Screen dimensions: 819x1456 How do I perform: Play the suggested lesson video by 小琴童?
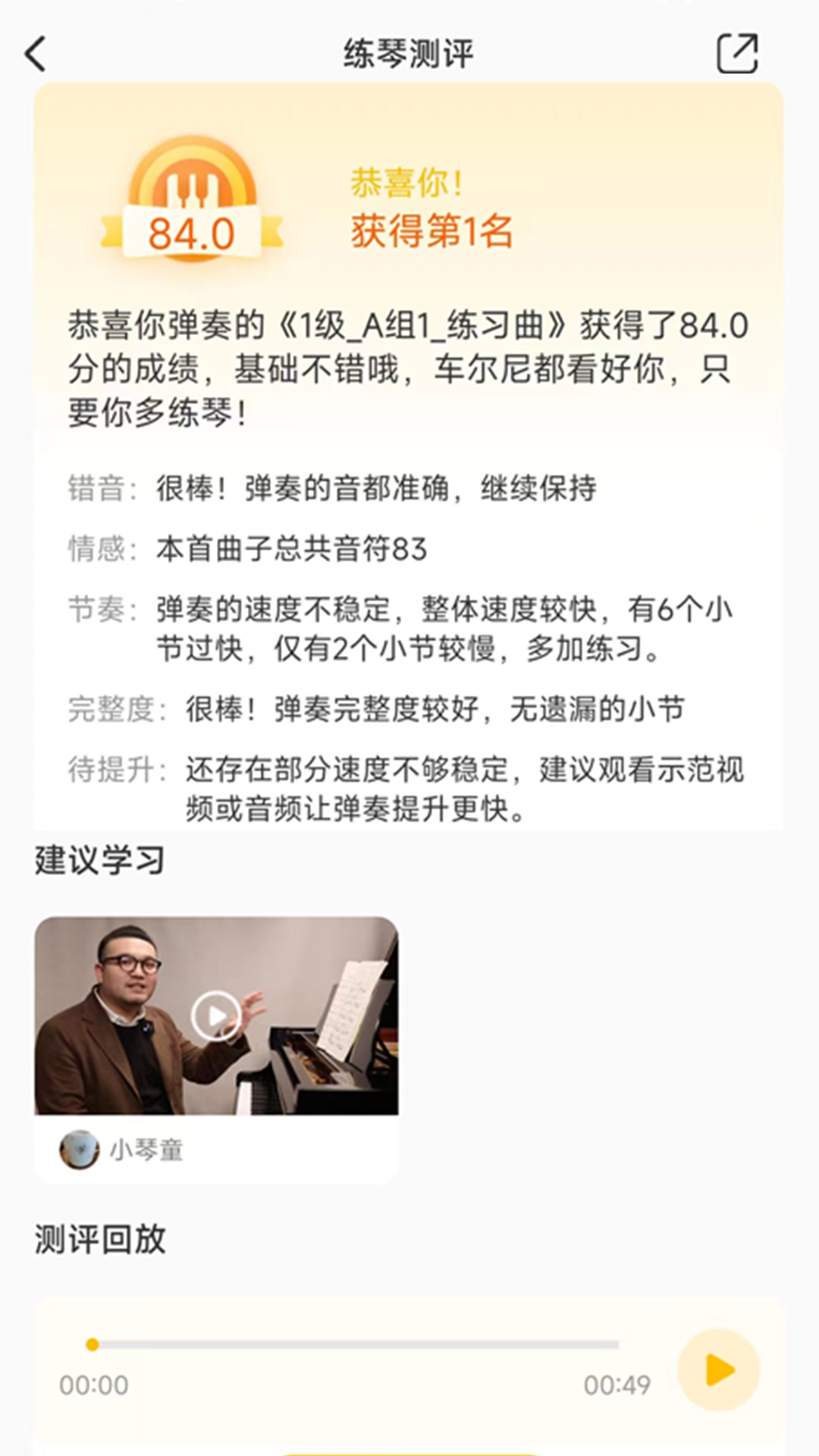click(x=215, y=1015)
